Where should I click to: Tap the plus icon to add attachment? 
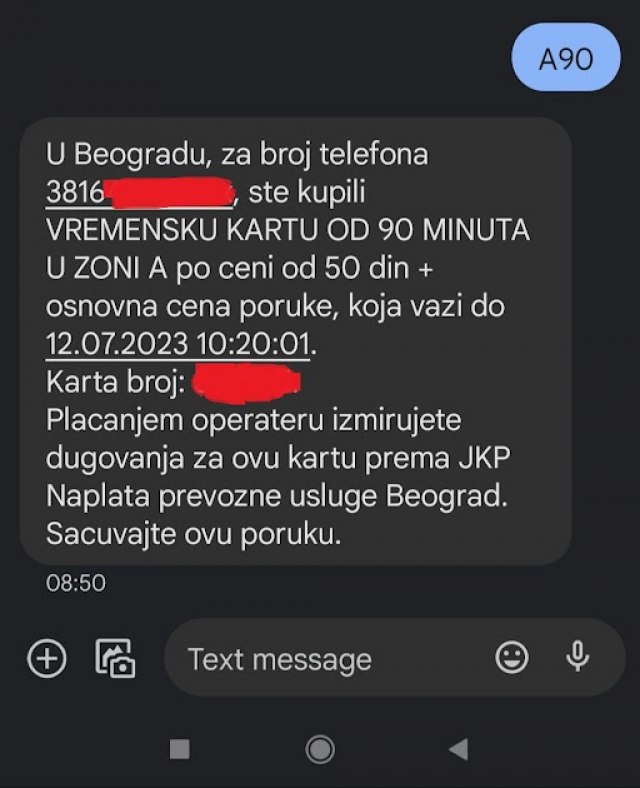point(46,658)
